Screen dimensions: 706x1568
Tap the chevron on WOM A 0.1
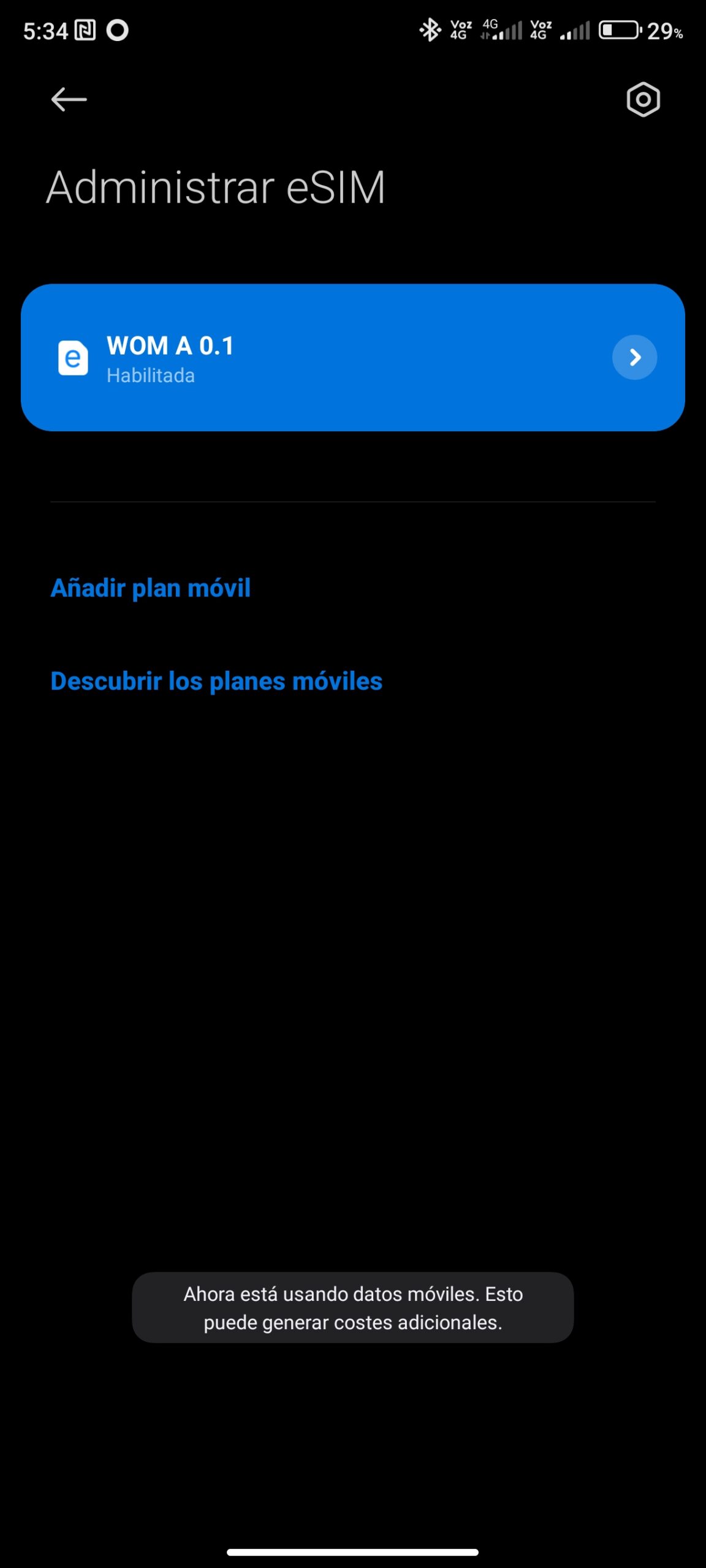634,357
